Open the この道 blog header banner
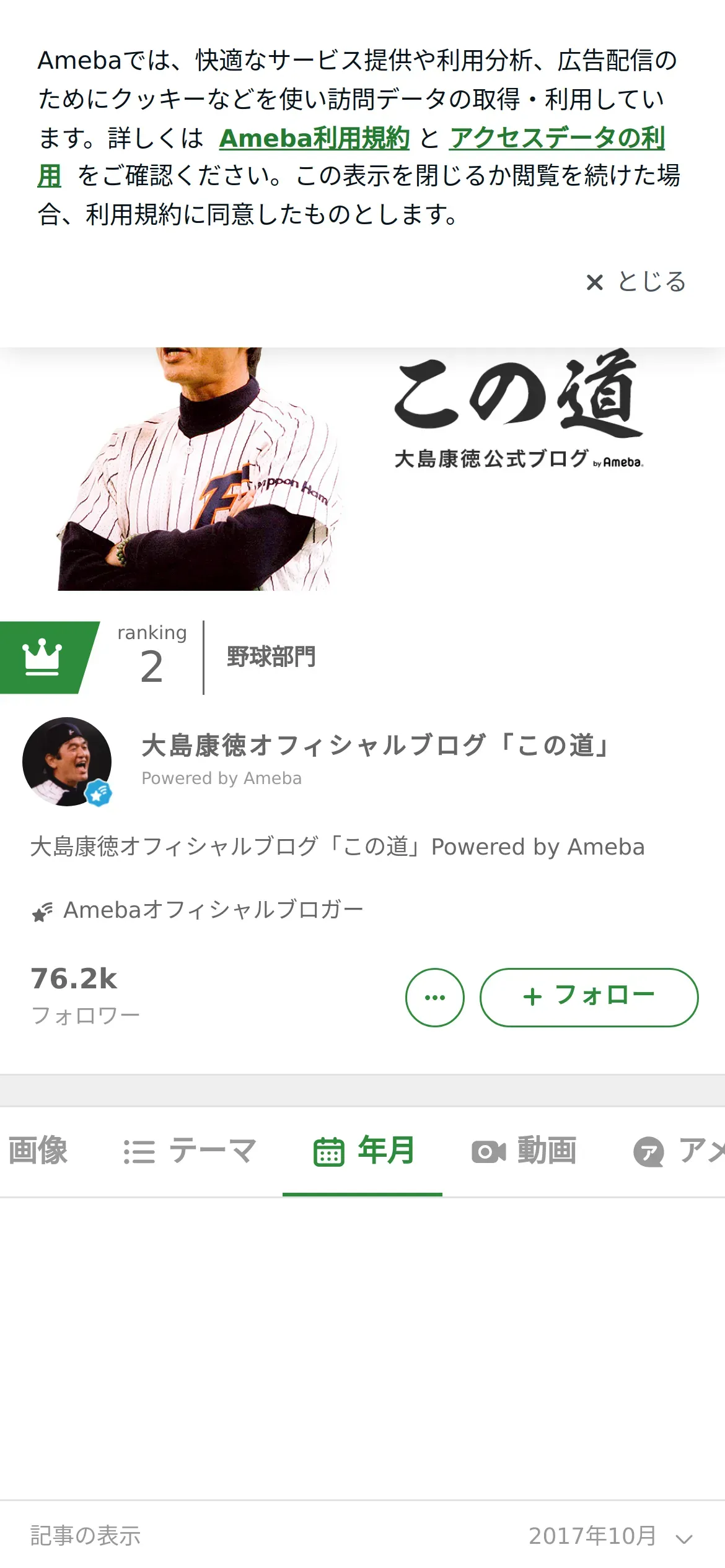This screenshot has height=1568, width=725. (362, 469)
